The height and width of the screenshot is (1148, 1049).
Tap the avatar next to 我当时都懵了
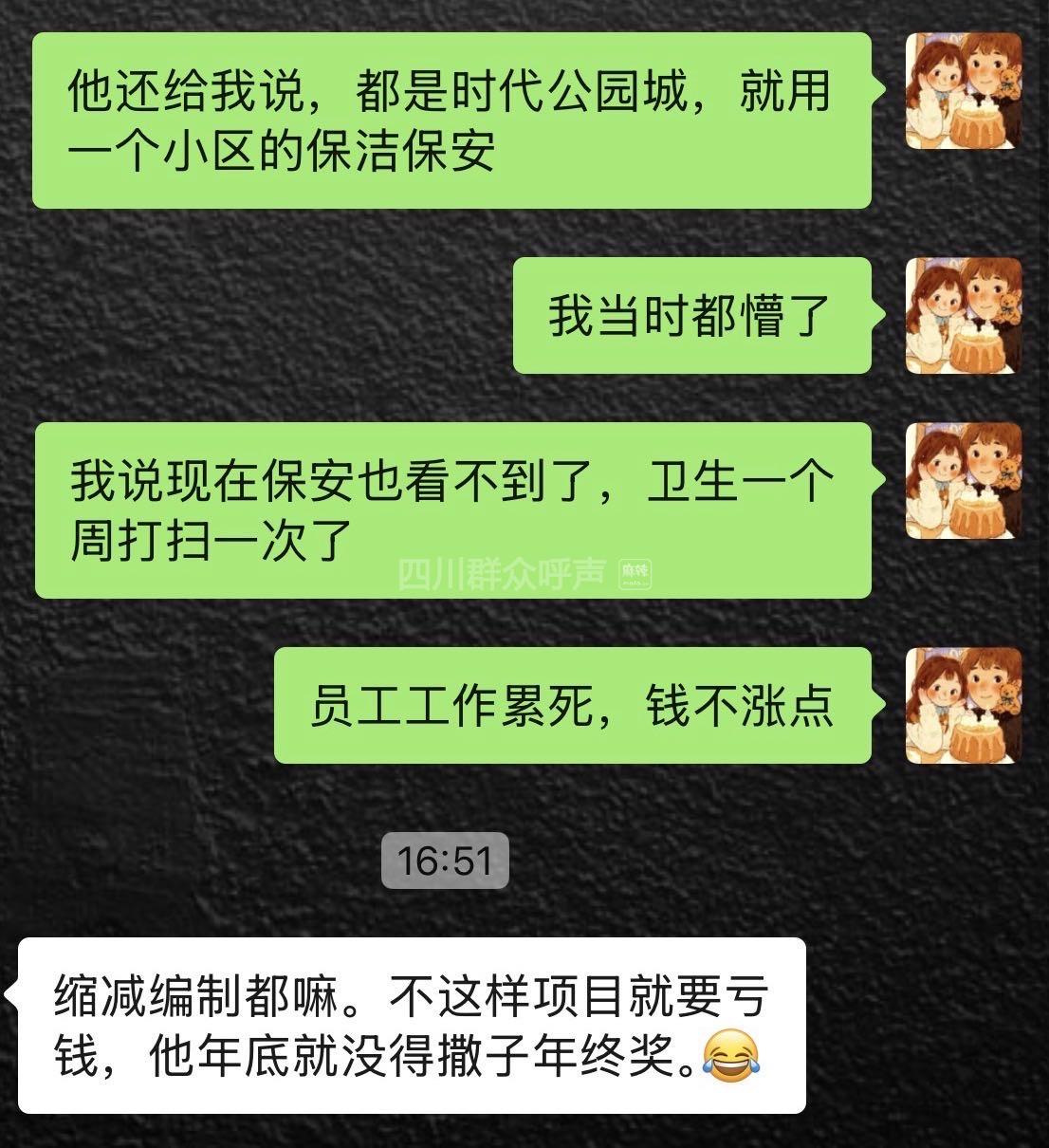964,315
